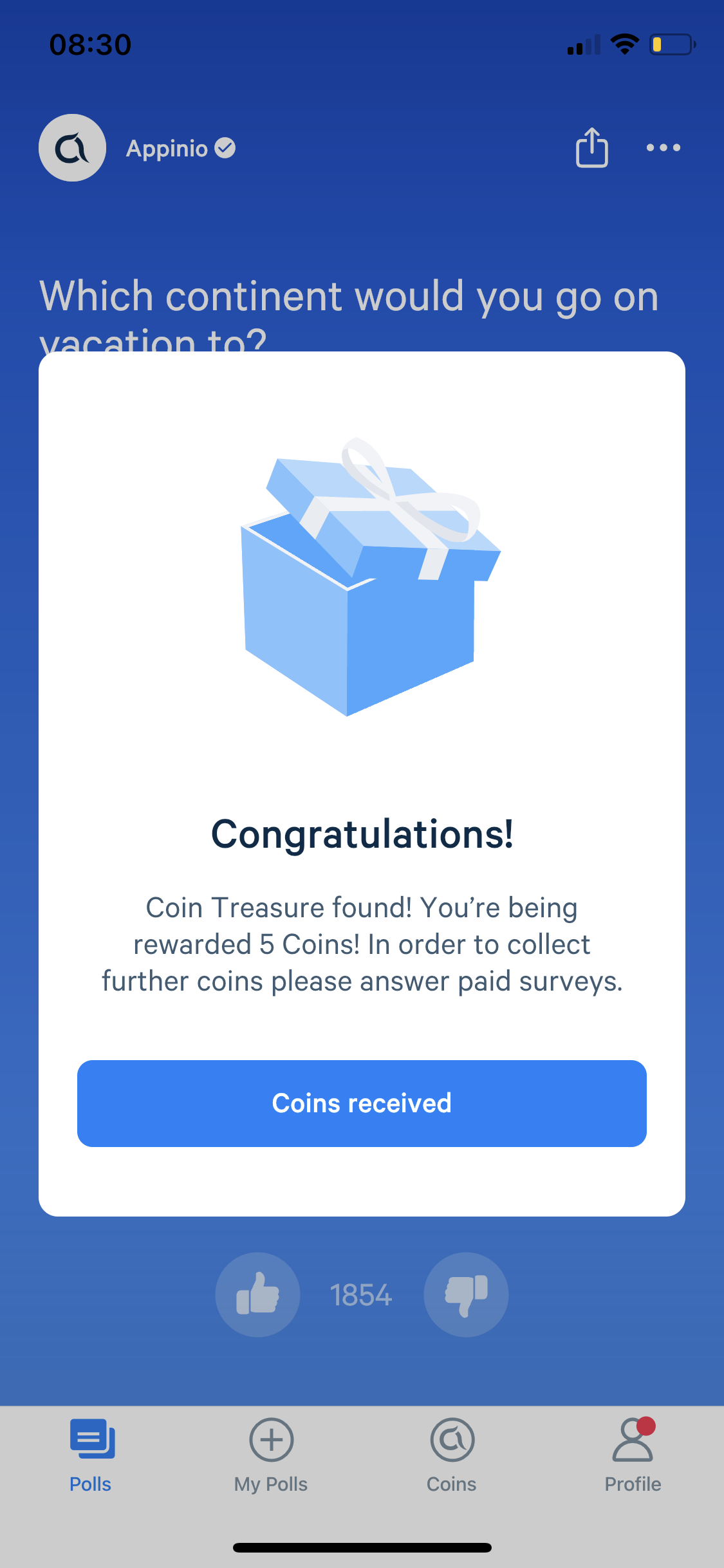
Task: Tap the clock showing 08:30
Action: (x=90, y=44)
